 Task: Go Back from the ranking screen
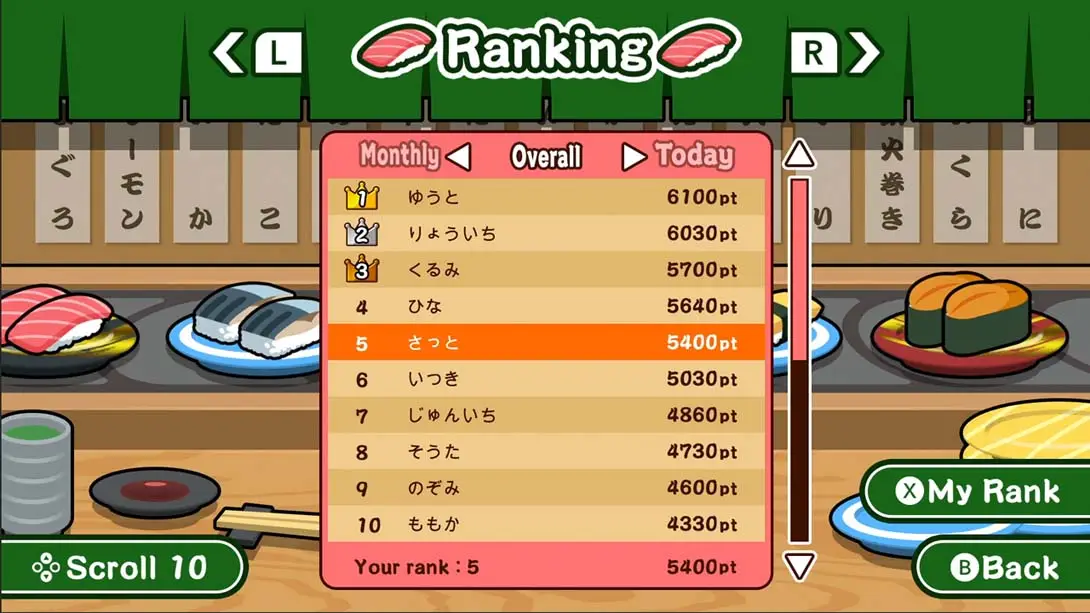(x=1004, y=568)
